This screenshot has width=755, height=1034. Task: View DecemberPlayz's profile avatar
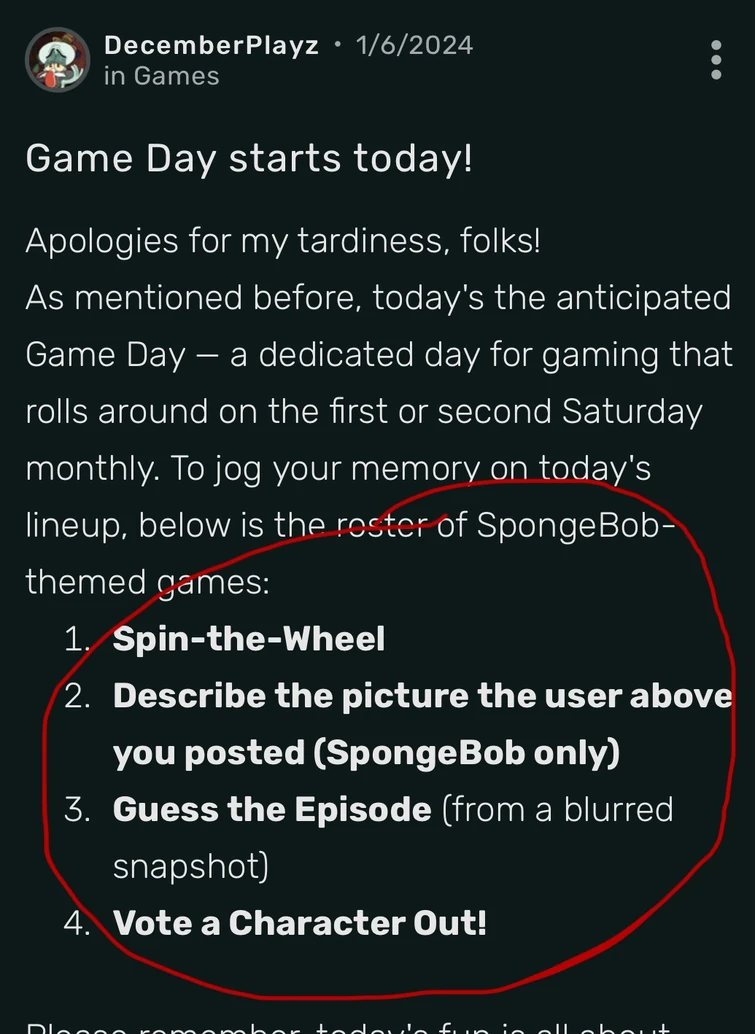[x=57, y=60]
